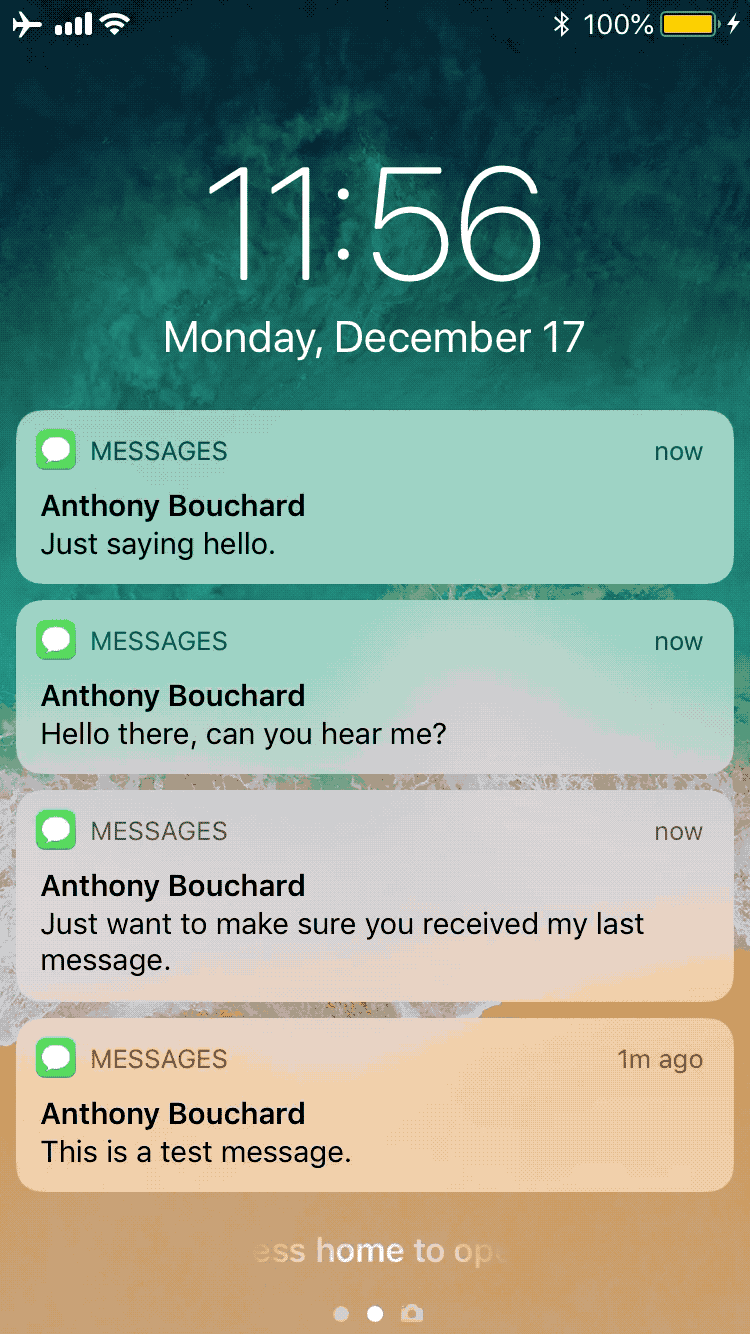Screen dimensions: 750x1334
Task: Tap the camera page indicator icon
Action: pos(411,1313)
